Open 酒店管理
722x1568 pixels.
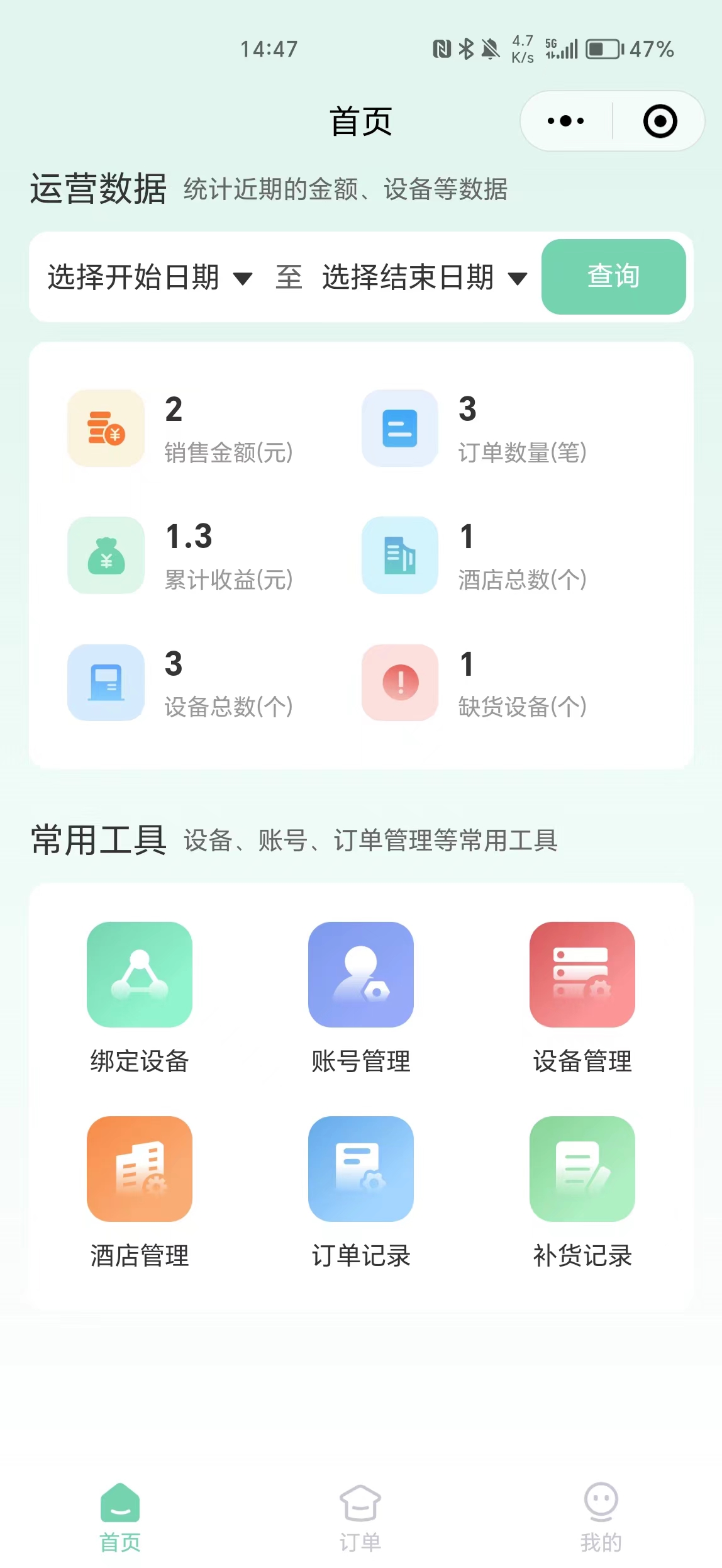[140, 1193]
